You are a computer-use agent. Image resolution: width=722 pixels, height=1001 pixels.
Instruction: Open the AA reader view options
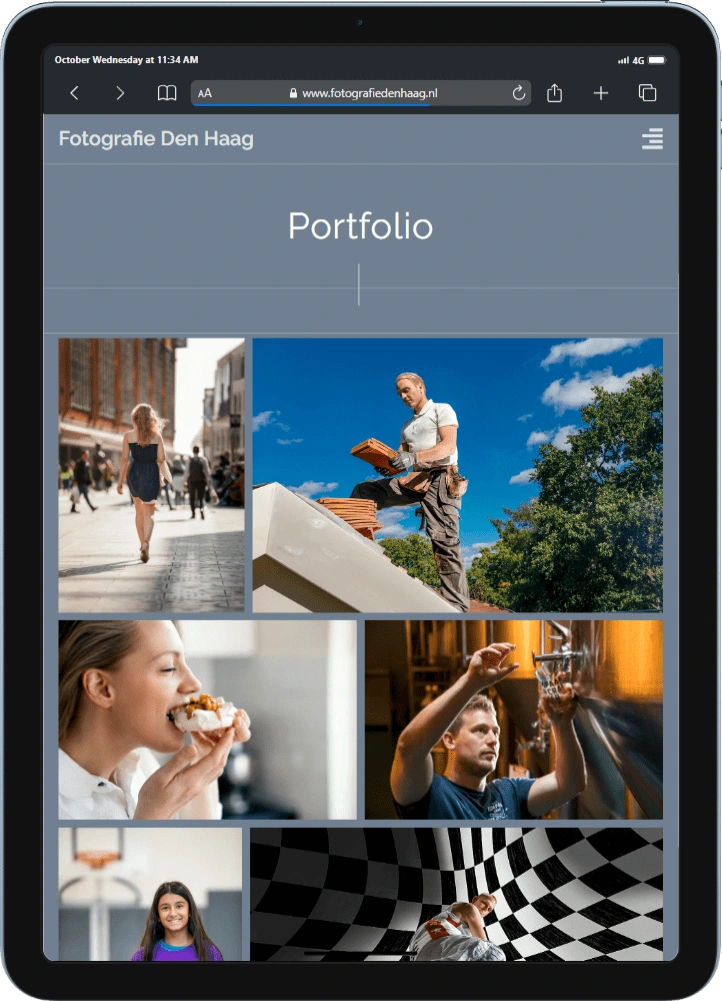pyautogui.click(x=205, y=93)
